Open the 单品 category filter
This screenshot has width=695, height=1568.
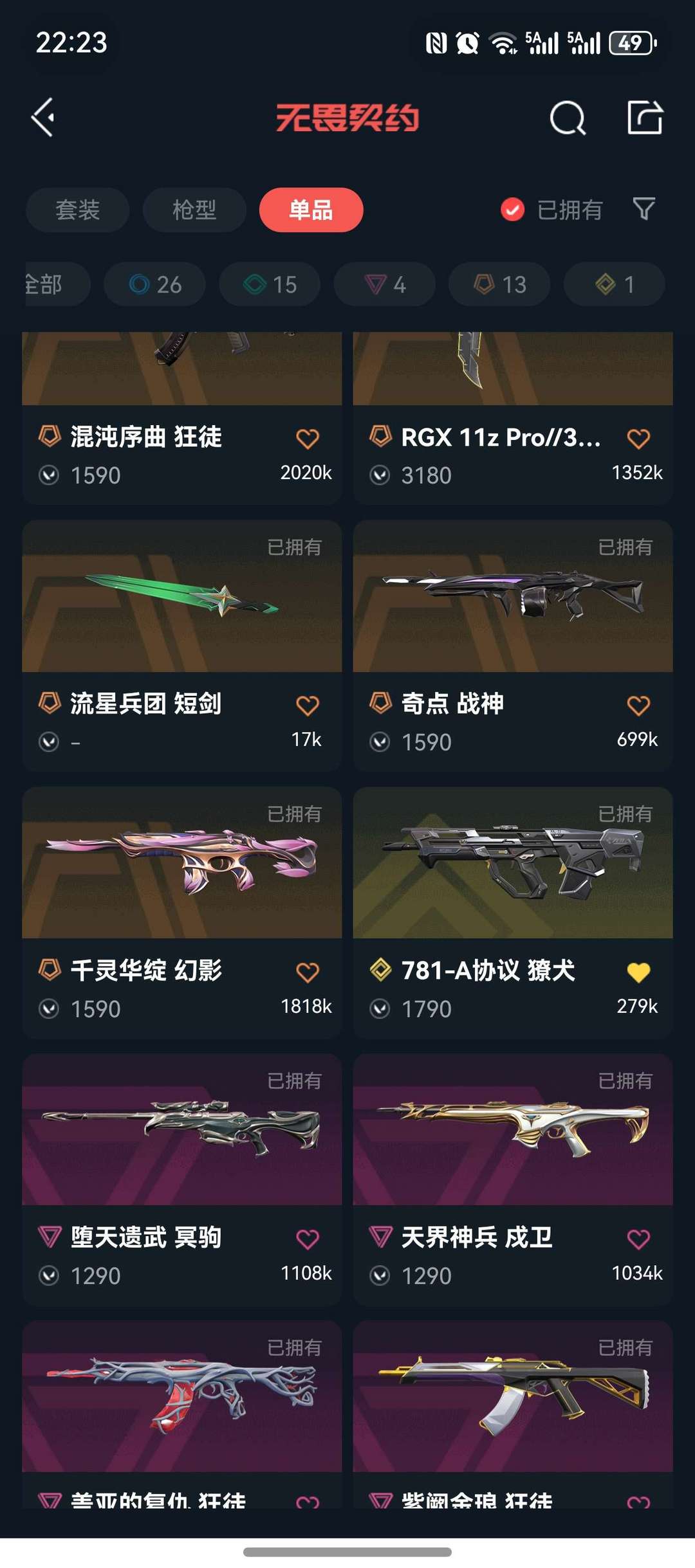tap(311, 210)
